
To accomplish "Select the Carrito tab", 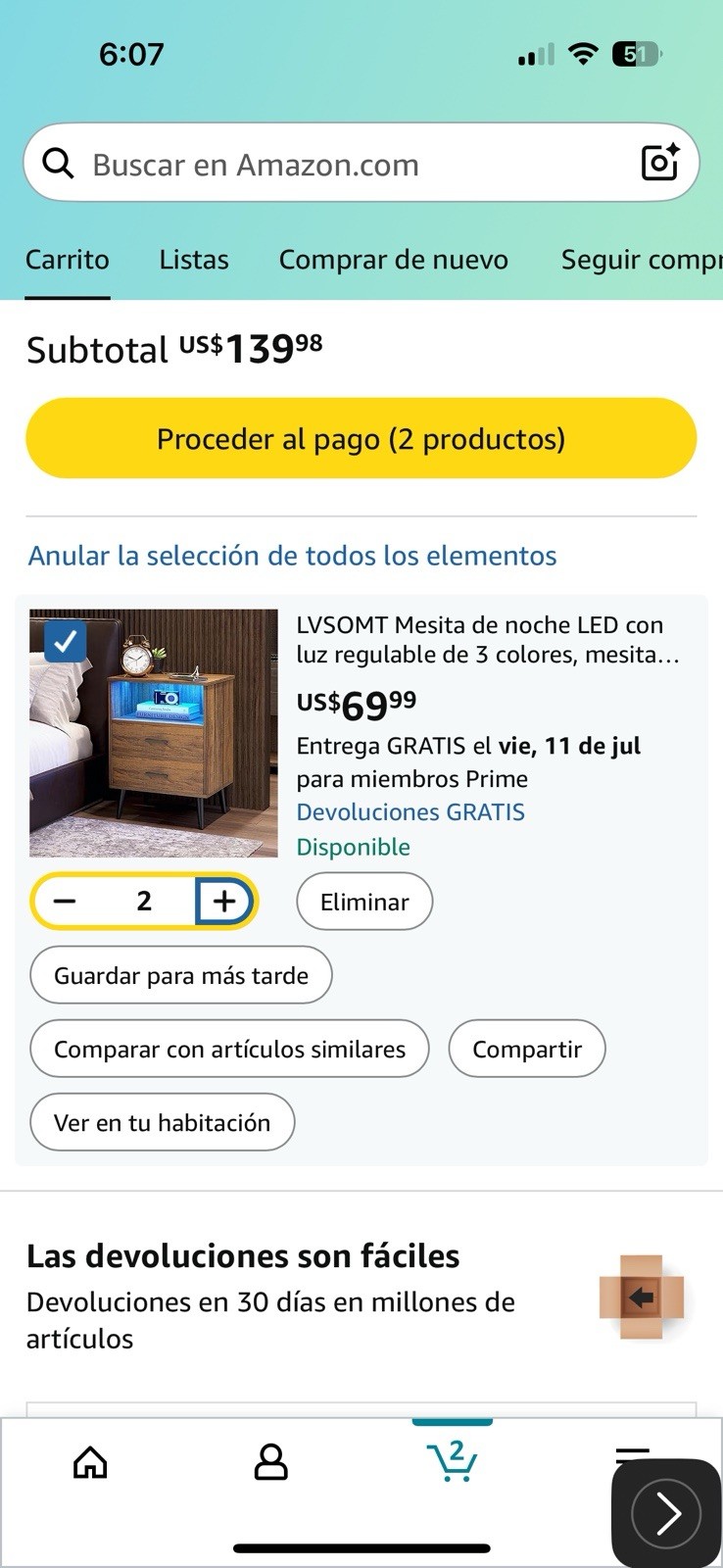I will [67, 260].
